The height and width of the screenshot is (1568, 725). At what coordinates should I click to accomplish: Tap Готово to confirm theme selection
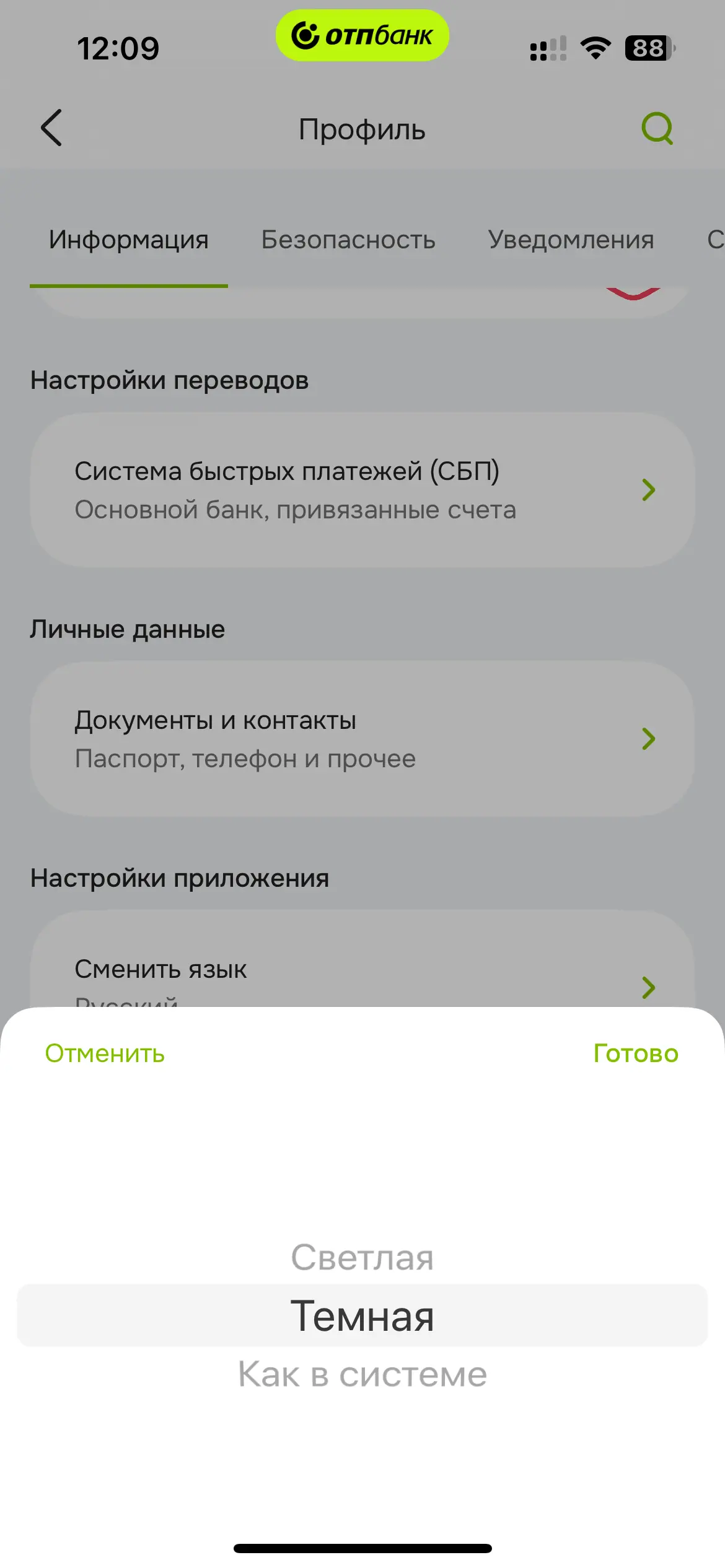(636, 1053)
